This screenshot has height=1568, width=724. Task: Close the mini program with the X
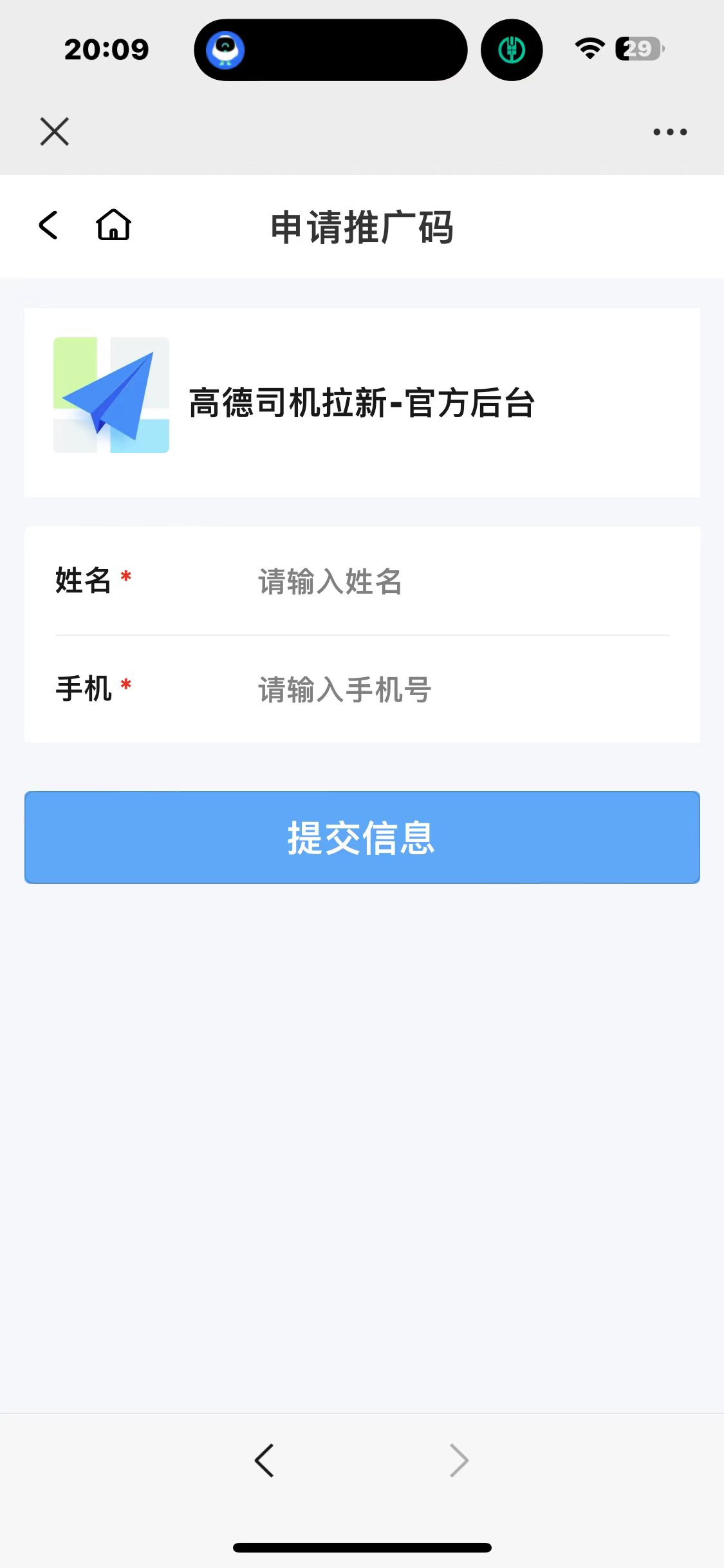coord(55,132)
